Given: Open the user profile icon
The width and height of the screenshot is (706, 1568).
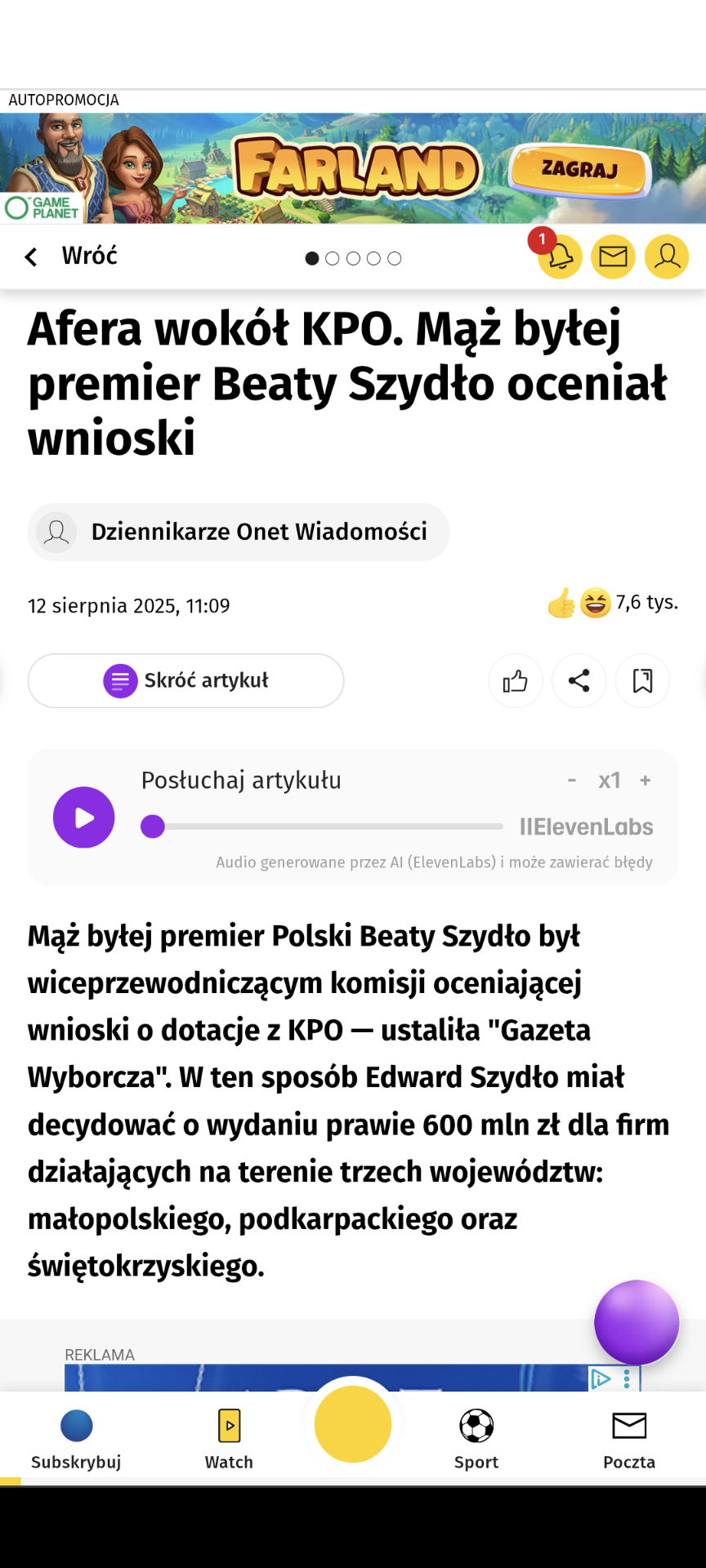Looking at the screenshot, I should point(667,257).
